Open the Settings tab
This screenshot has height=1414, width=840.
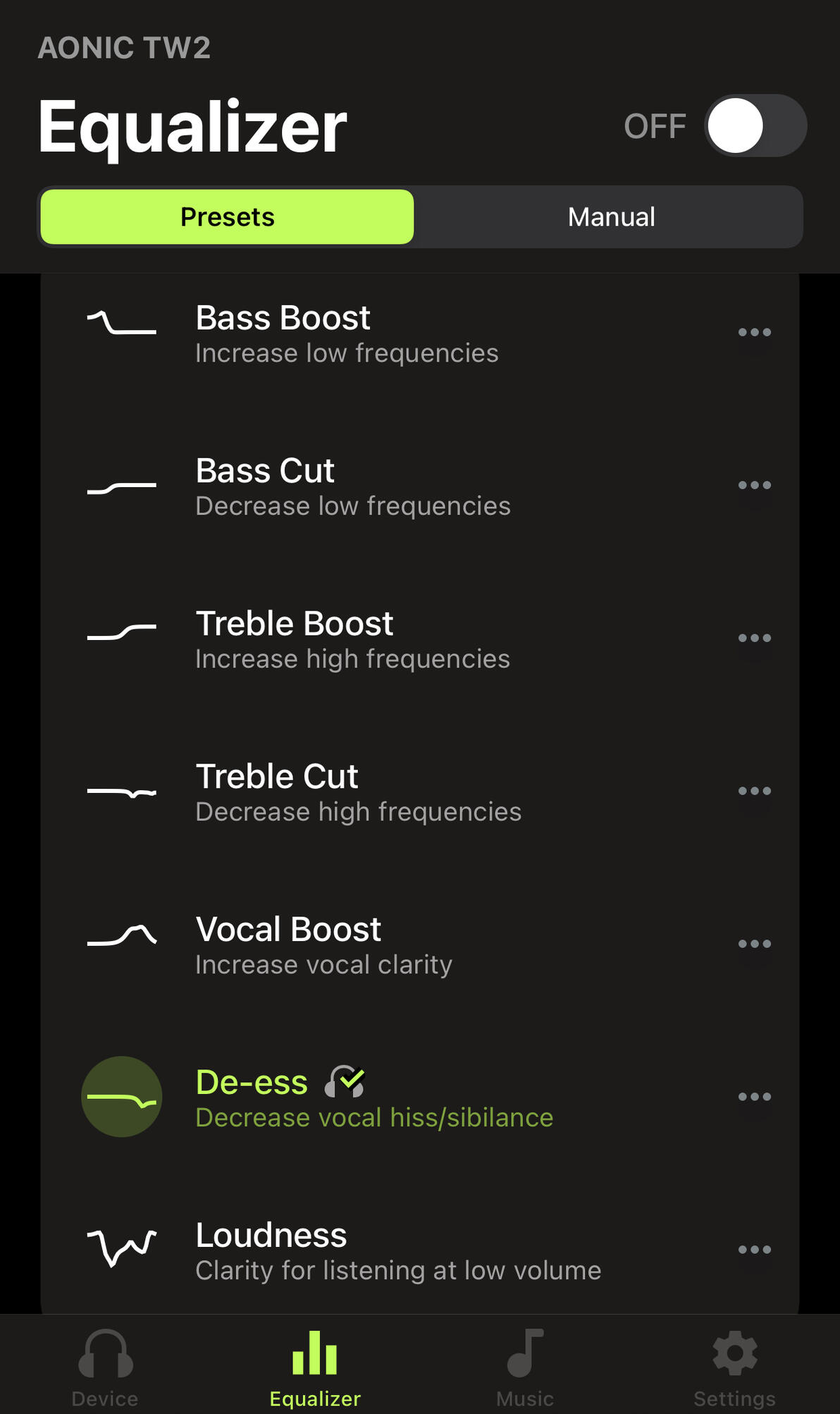(x=735, y=1367)
